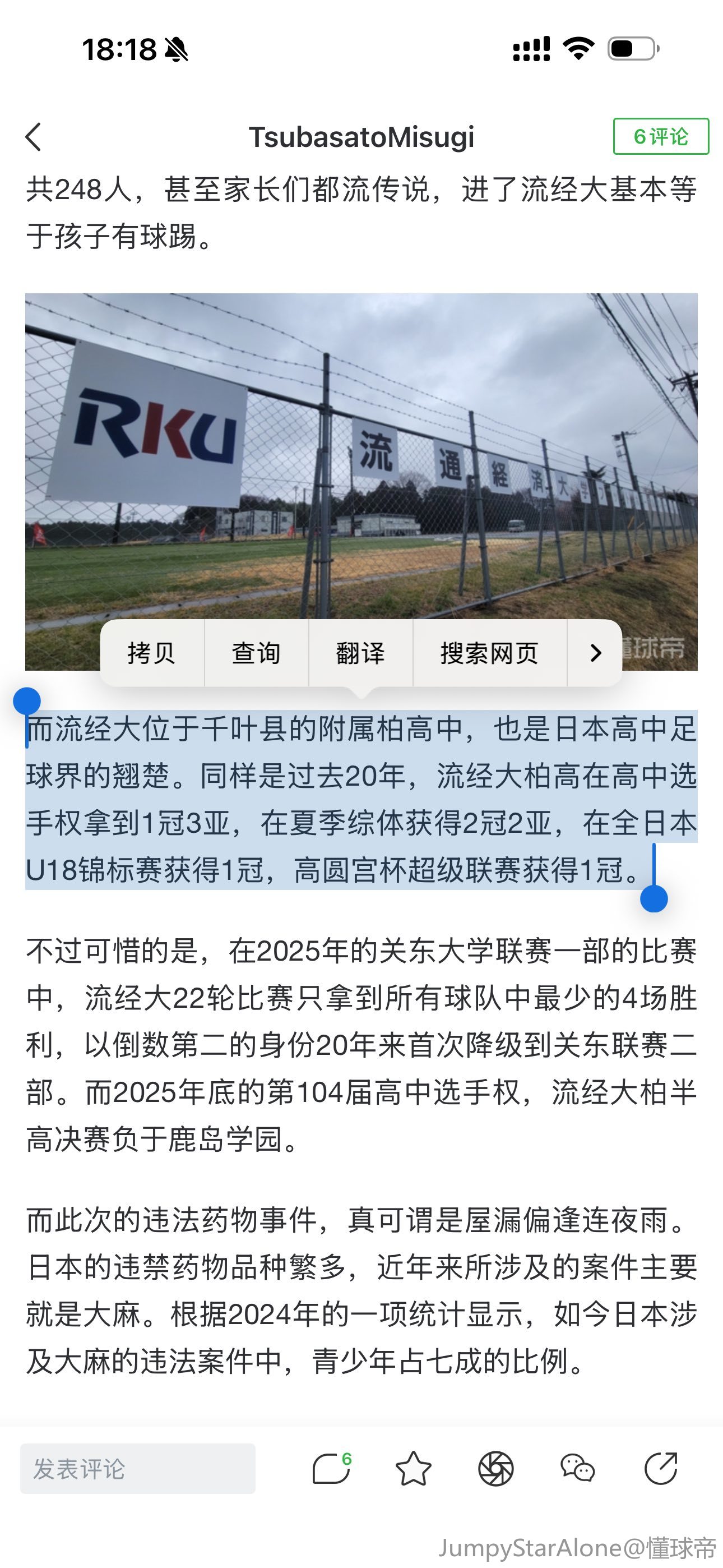Open the 6评论 comments button
Screen dimensions: 723x1568
click(660, 136)
